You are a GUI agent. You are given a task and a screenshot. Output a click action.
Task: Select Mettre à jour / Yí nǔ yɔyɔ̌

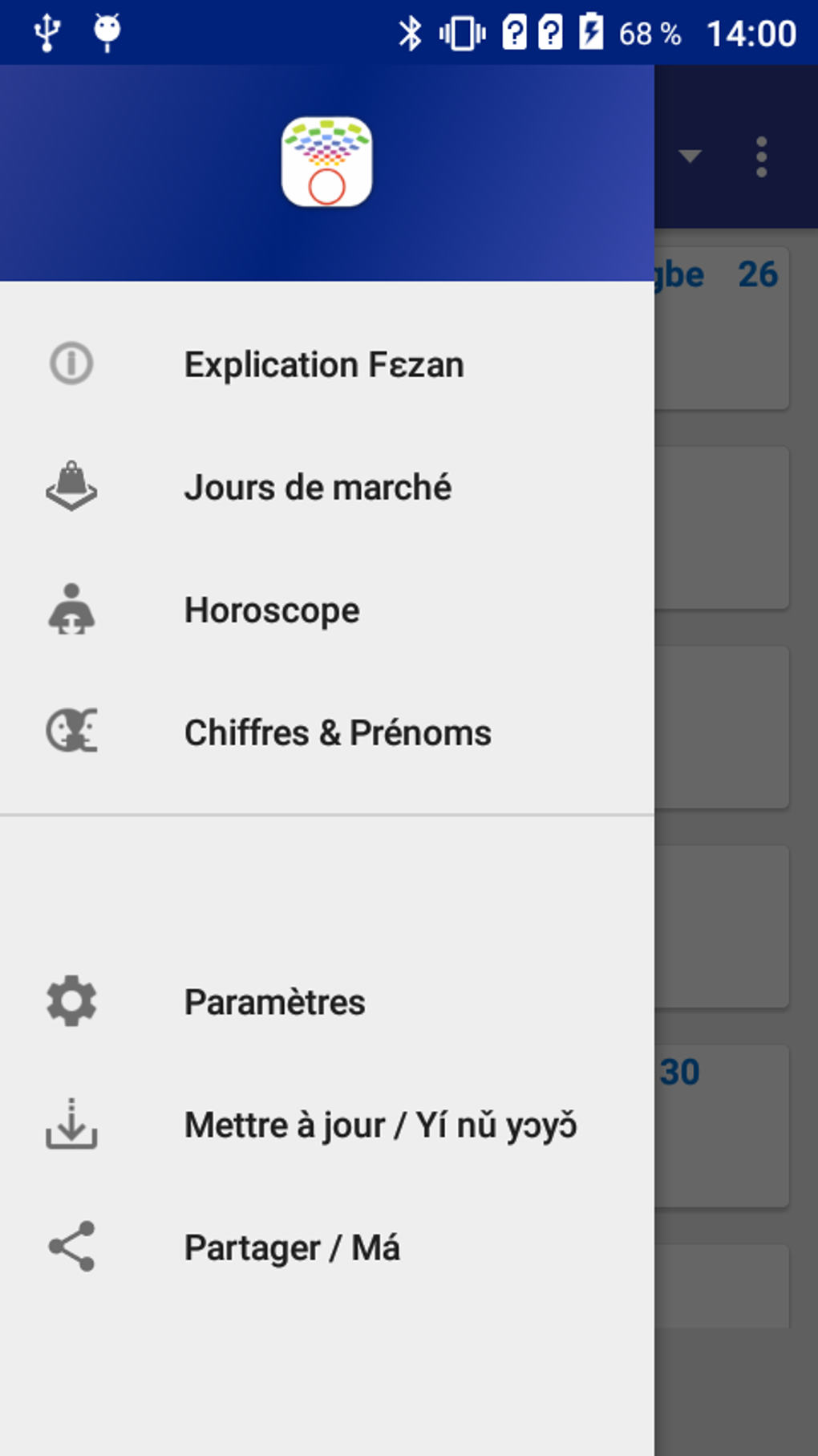380,1125
